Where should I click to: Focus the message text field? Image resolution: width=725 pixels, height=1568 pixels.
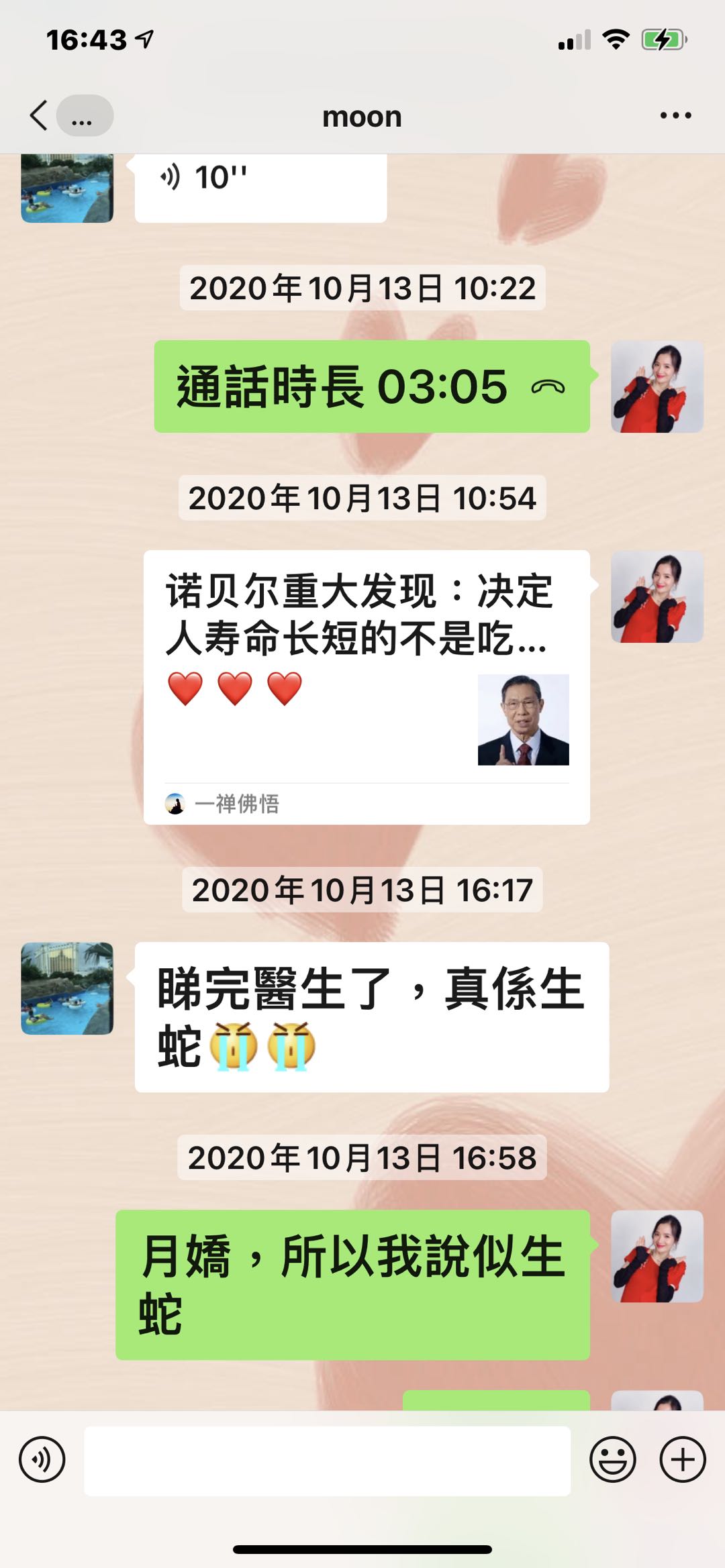point(327,1461)
